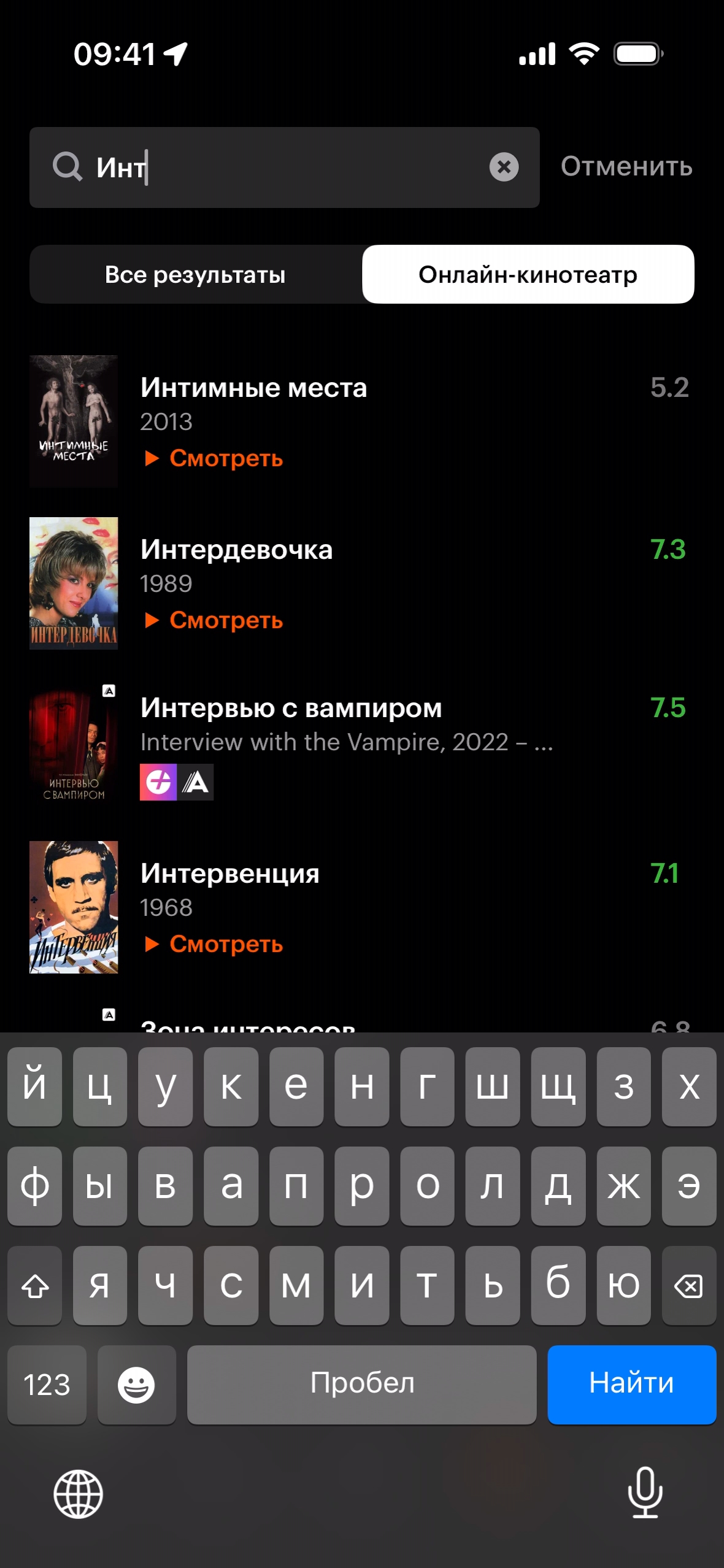
Task: Cancel the search with Отменить
Action: (x=626, y=167)
